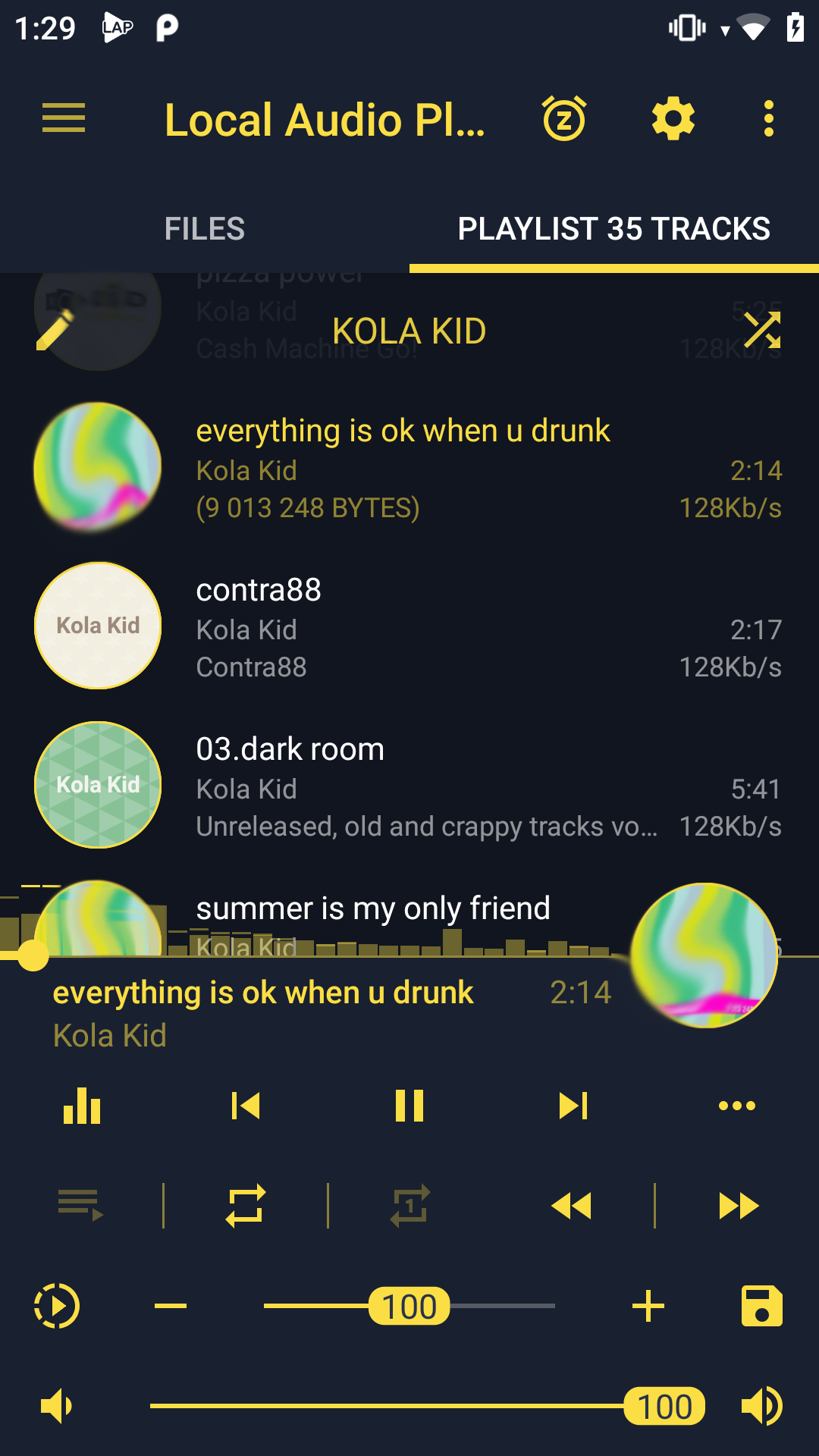
Task: Open the navigation drawer menu
Action: pos(64,119)
